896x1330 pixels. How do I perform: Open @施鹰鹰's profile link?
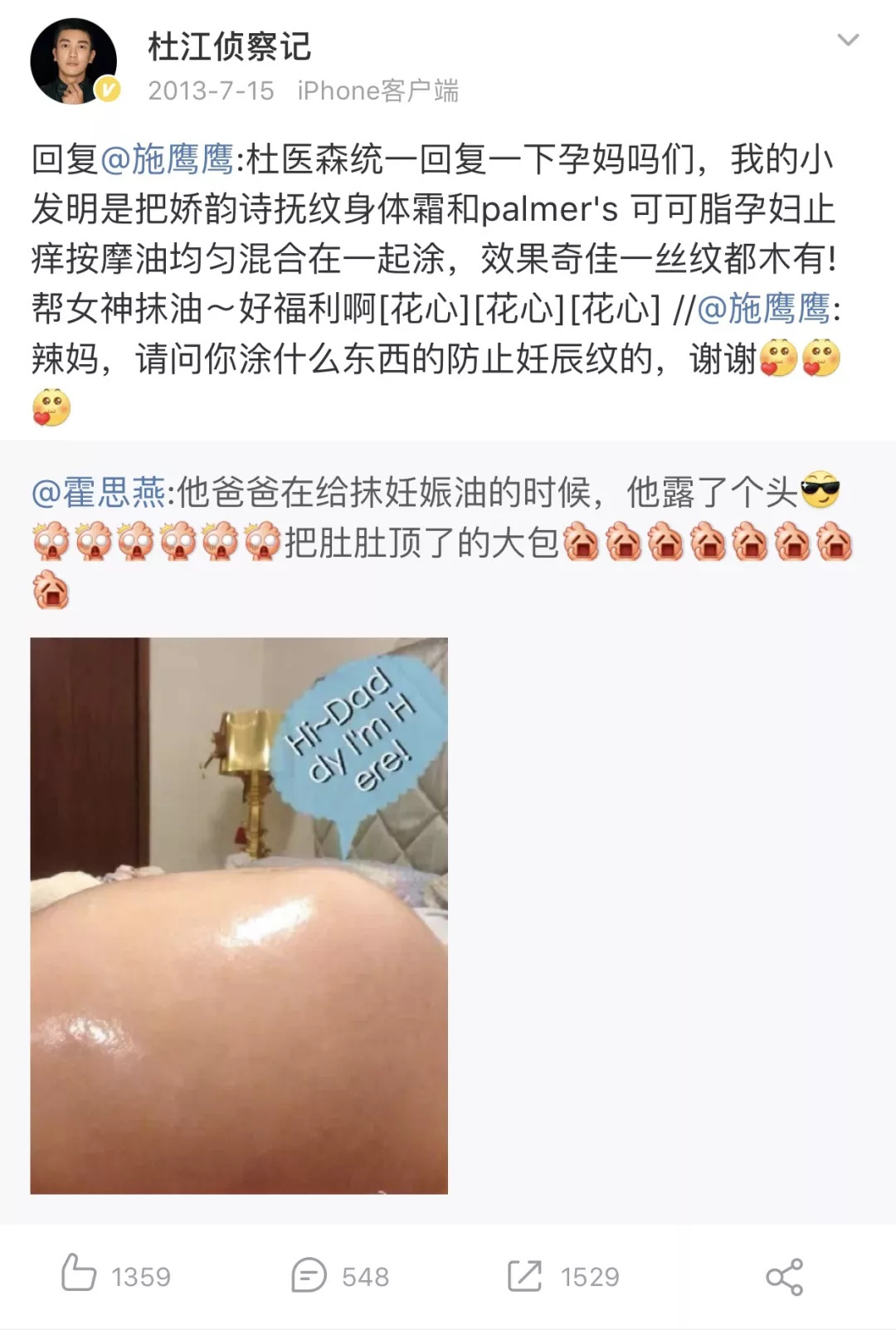pos(168,157)
